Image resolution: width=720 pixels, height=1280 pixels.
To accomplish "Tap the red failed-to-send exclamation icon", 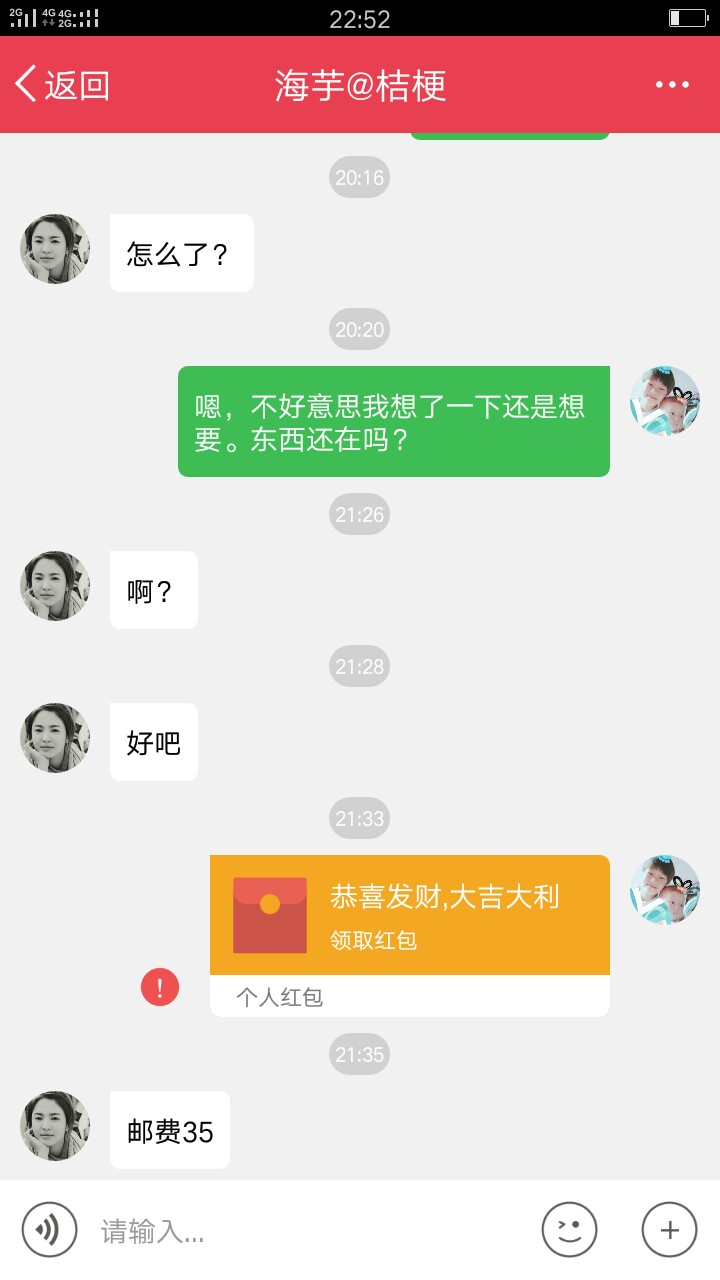I will point(160,987).
